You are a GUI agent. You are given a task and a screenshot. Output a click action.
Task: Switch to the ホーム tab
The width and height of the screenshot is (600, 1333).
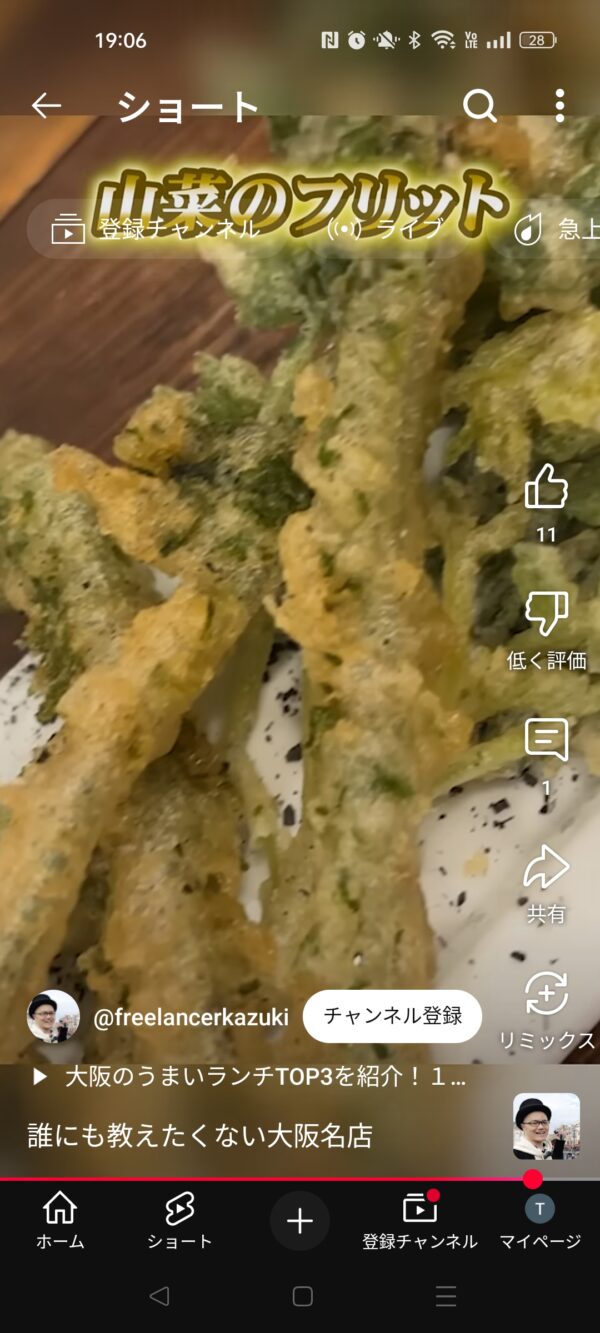(x=60, y=1220)
